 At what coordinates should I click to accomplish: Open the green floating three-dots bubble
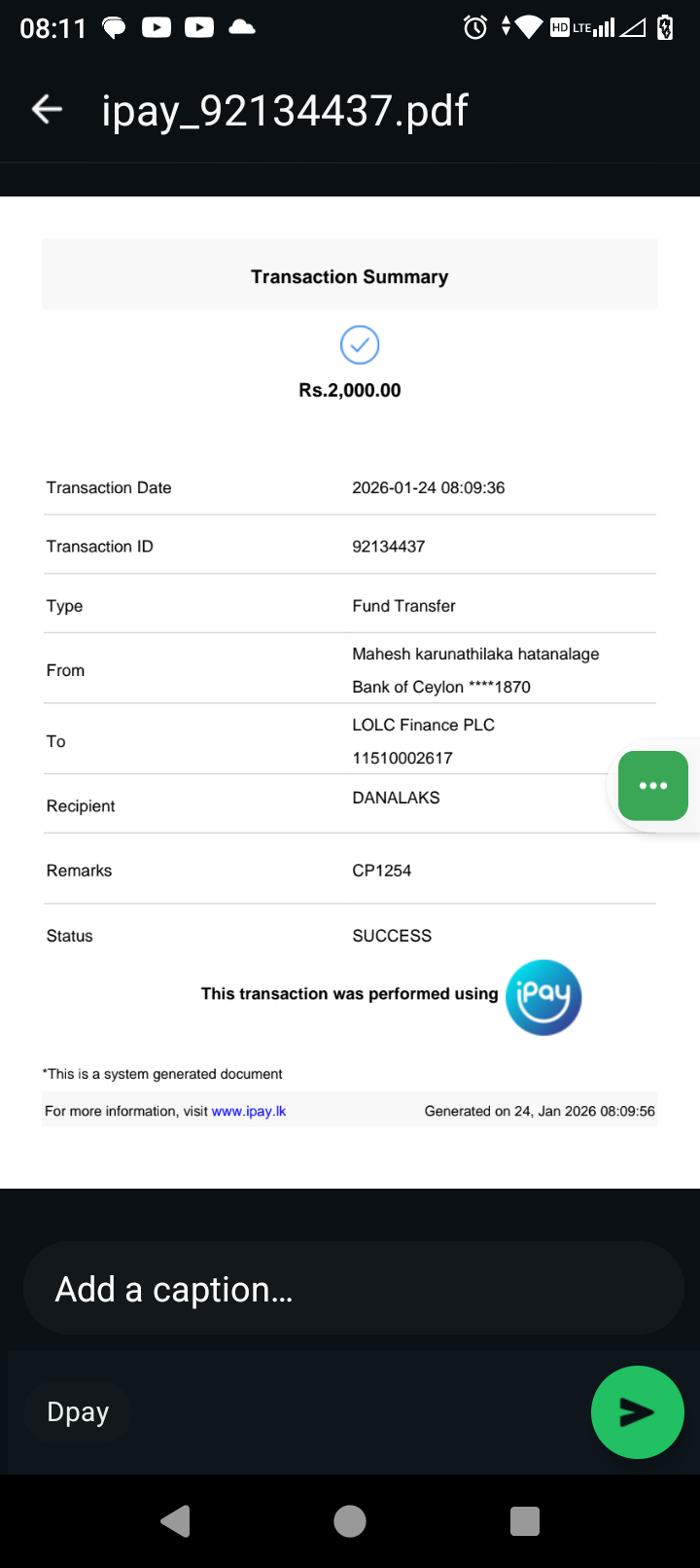[x=652, y=785]
